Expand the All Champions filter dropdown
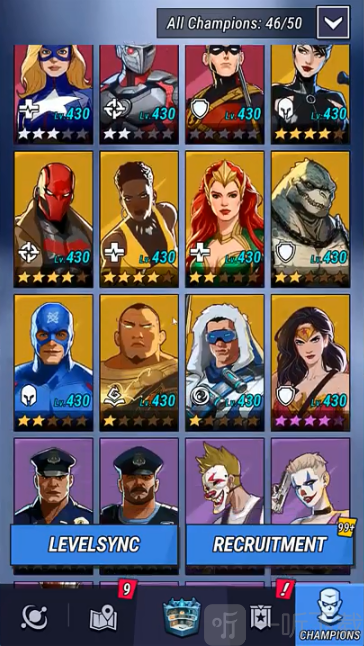 [x=333, y=22]
